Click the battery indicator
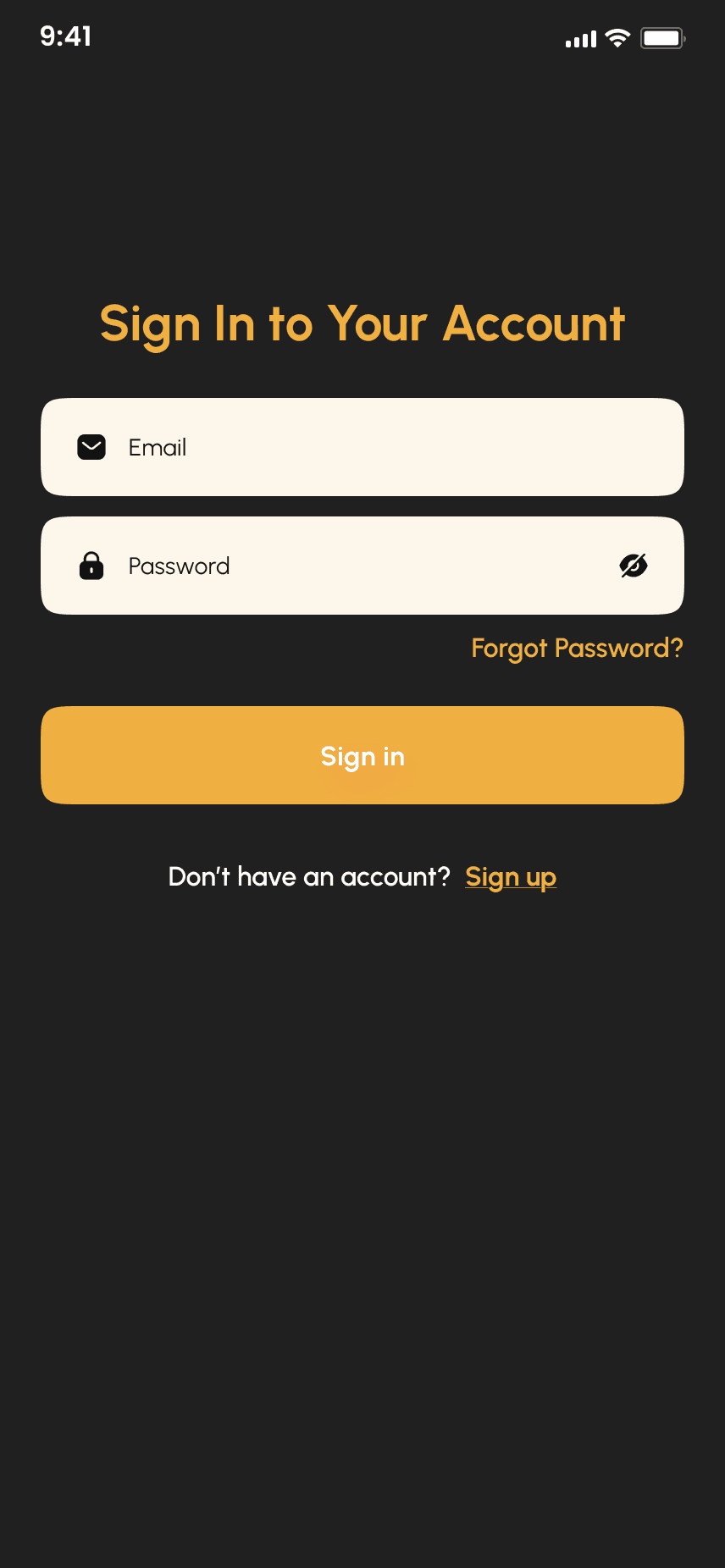The height and width of the screenshot is (1568, 725). [662, 37]
